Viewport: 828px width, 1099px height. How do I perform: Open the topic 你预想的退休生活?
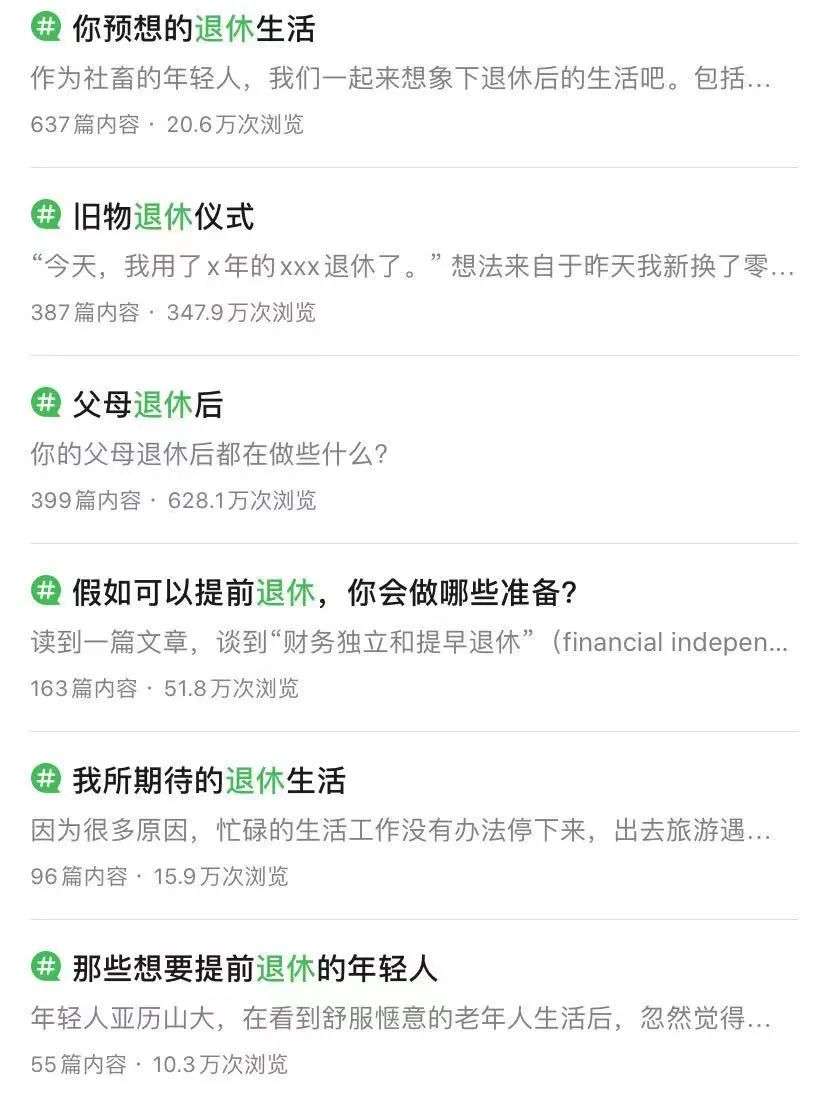tap(193, 29)
